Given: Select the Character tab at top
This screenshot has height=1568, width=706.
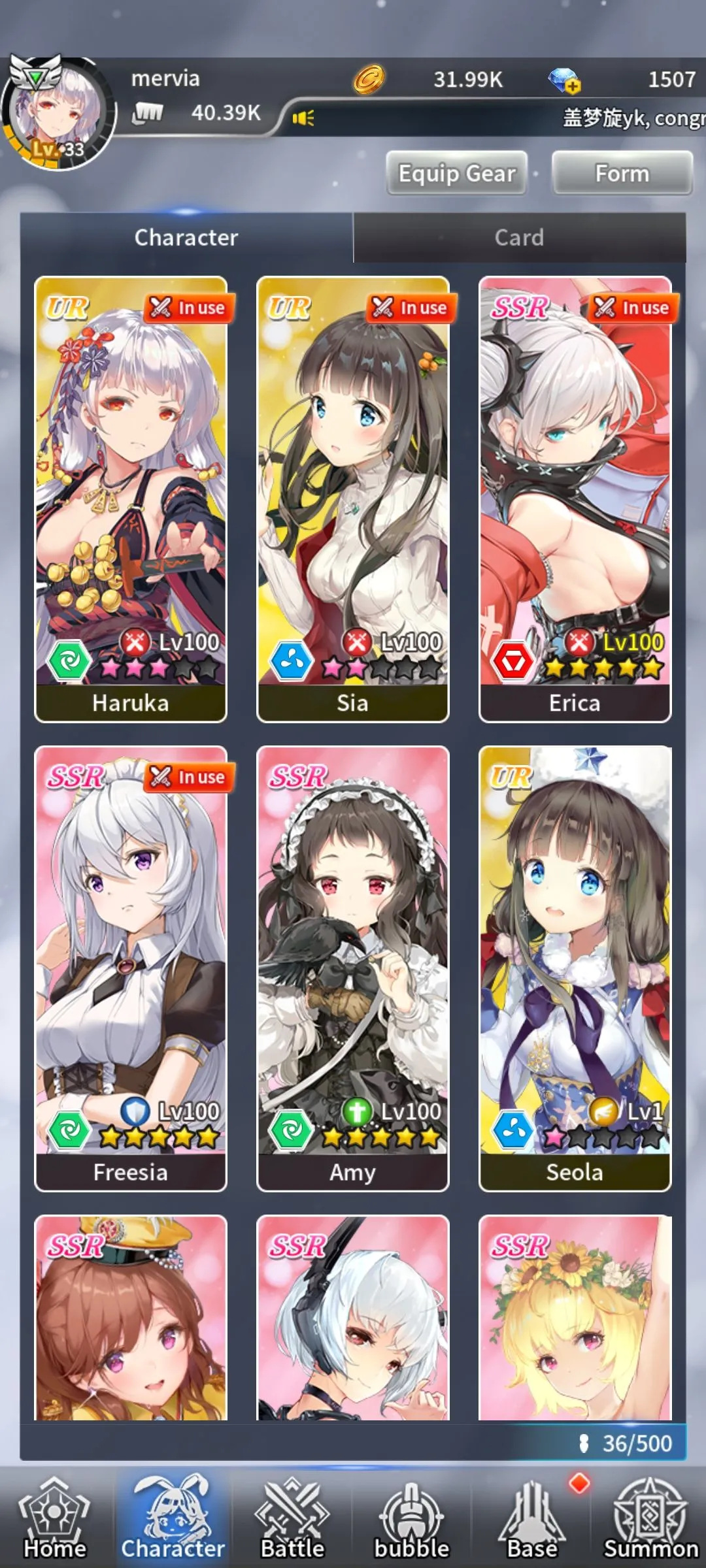Looking at the screenshot, I should (186, 237).
